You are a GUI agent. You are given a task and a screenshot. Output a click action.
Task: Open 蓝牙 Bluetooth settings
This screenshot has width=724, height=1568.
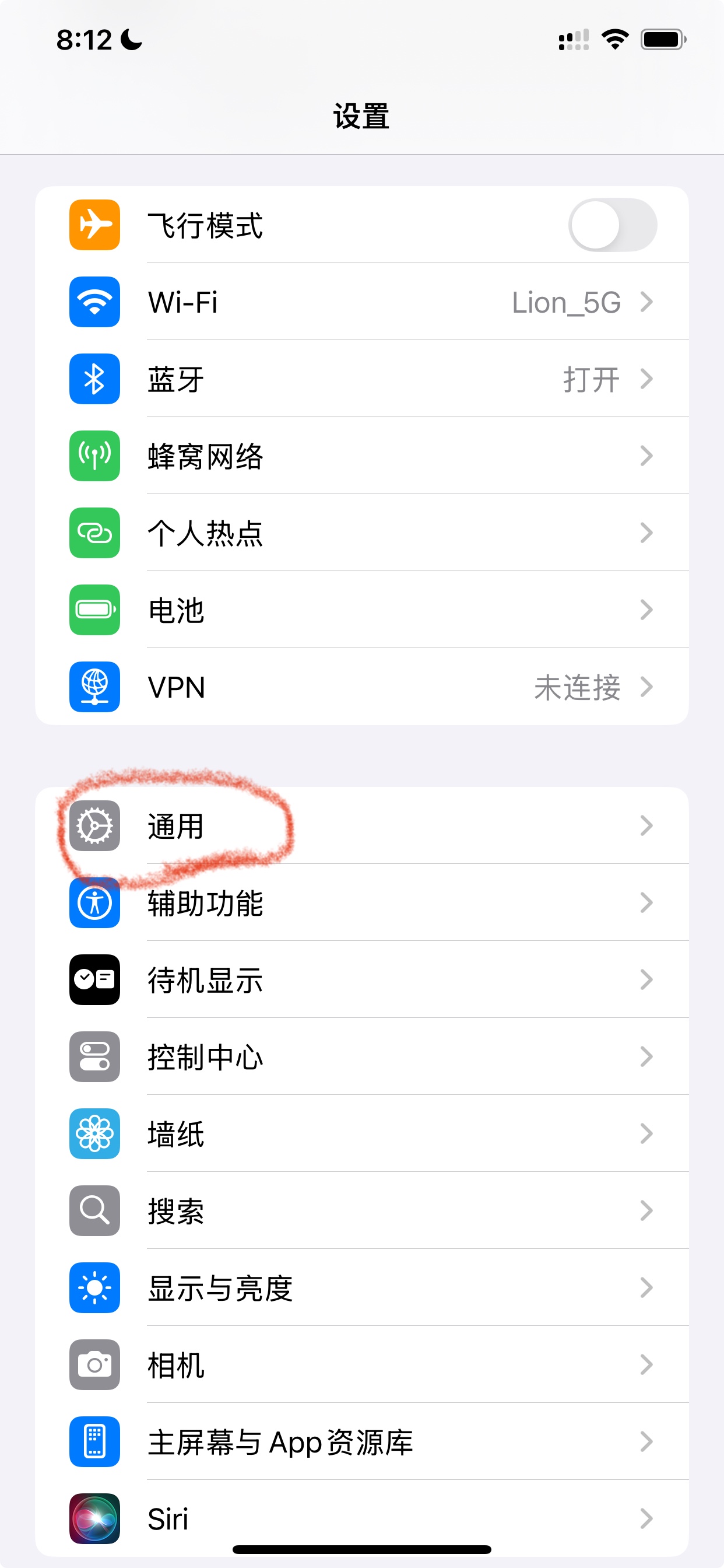tap(361, 379)
